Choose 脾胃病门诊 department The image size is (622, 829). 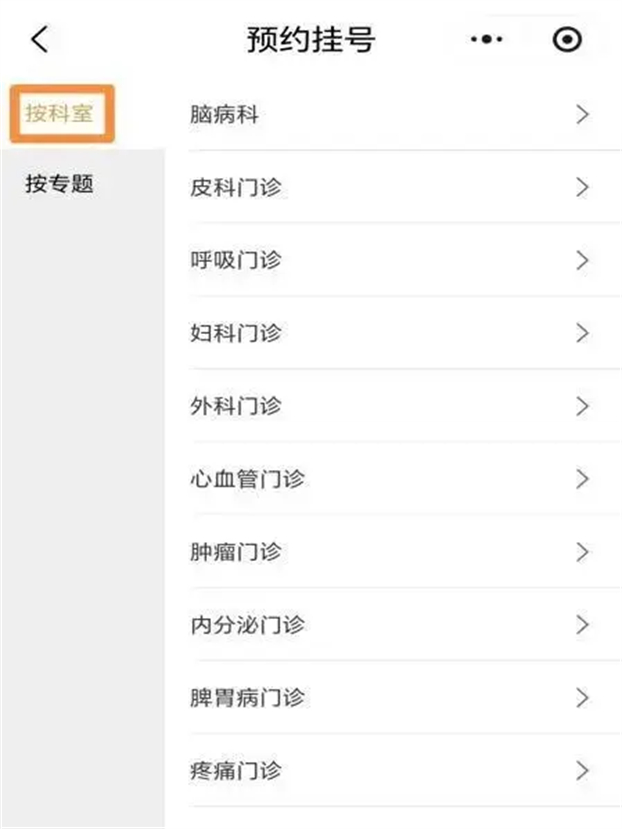tap(390, 698)
